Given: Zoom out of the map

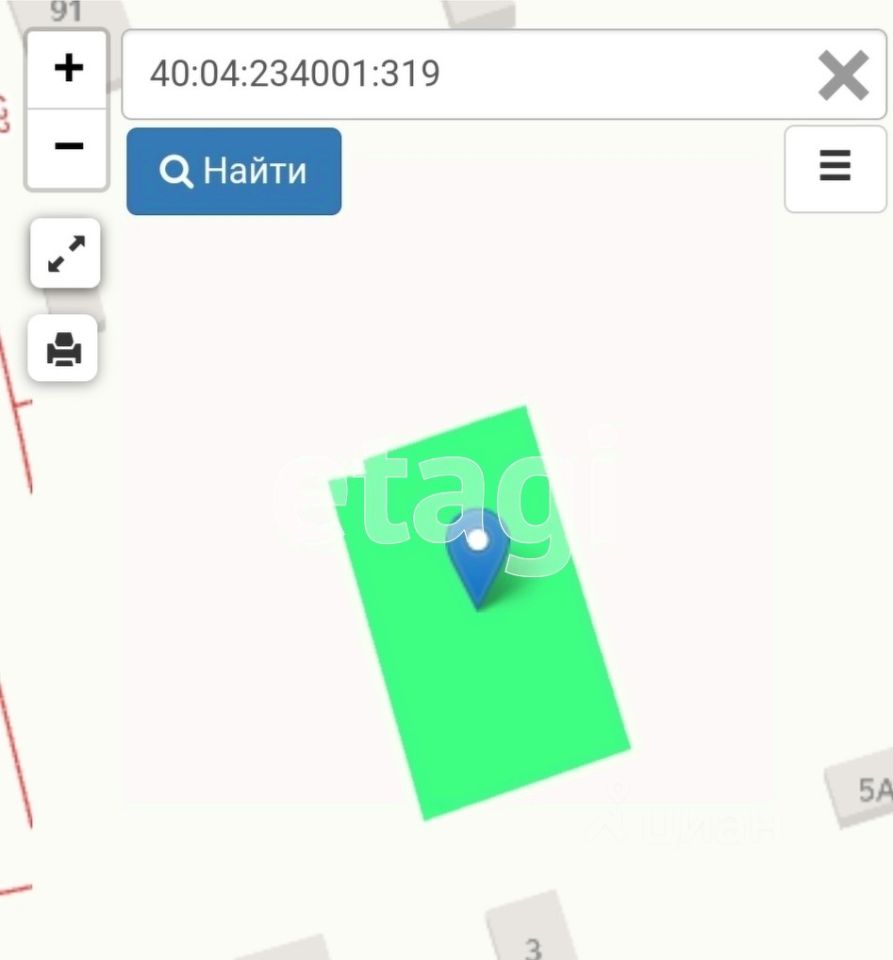Looking at the screenshot, I should pyautogui.click(x=67, y=147).
